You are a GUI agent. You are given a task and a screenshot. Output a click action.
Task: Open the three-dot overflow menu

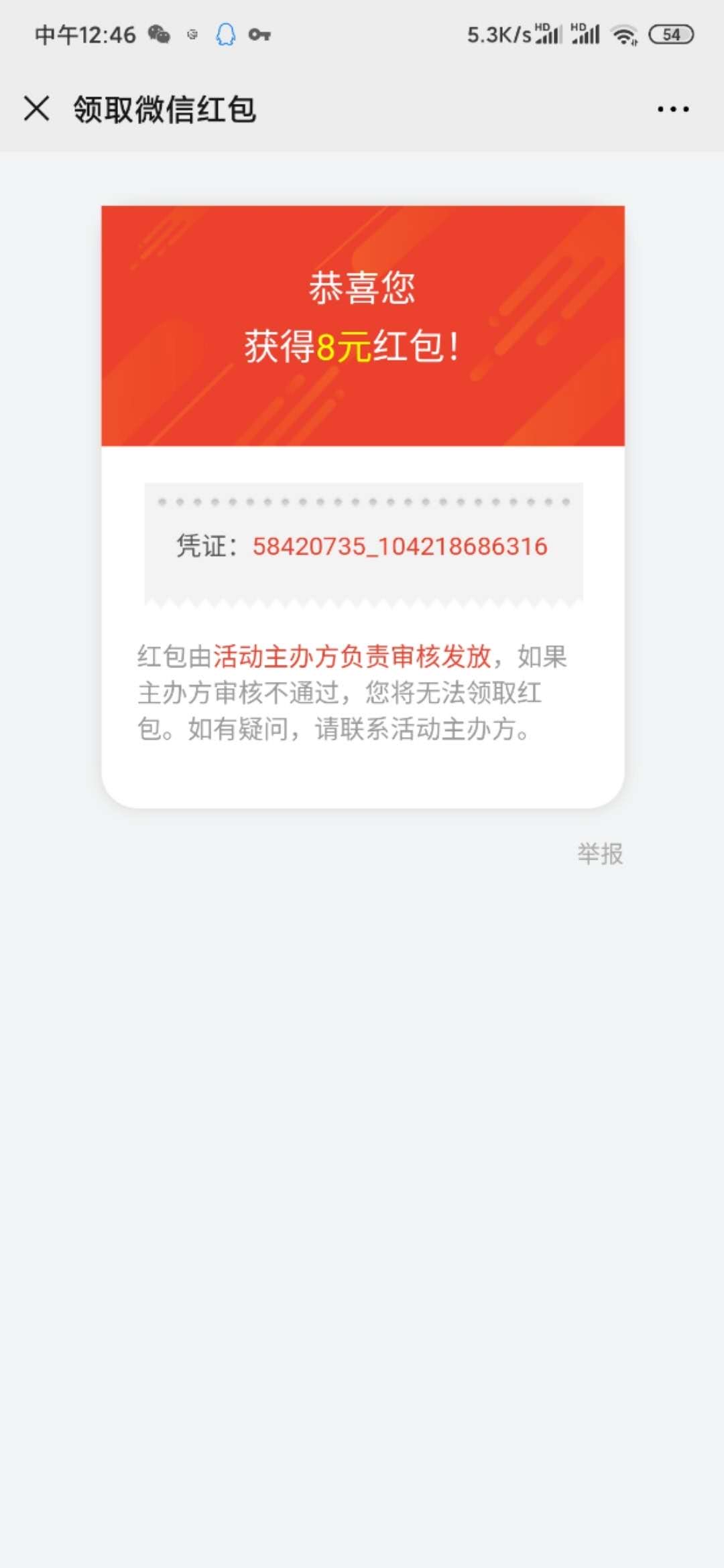coord(672,109)
